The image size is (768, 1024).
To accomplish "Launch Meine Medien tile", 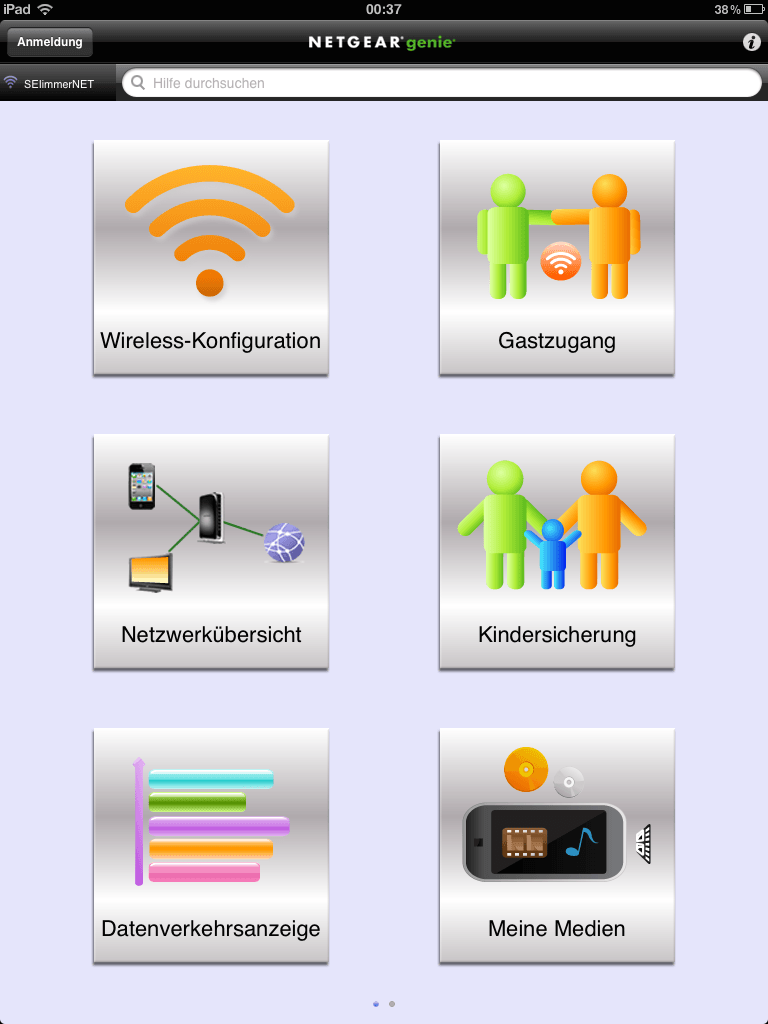I will click(557, 846).
